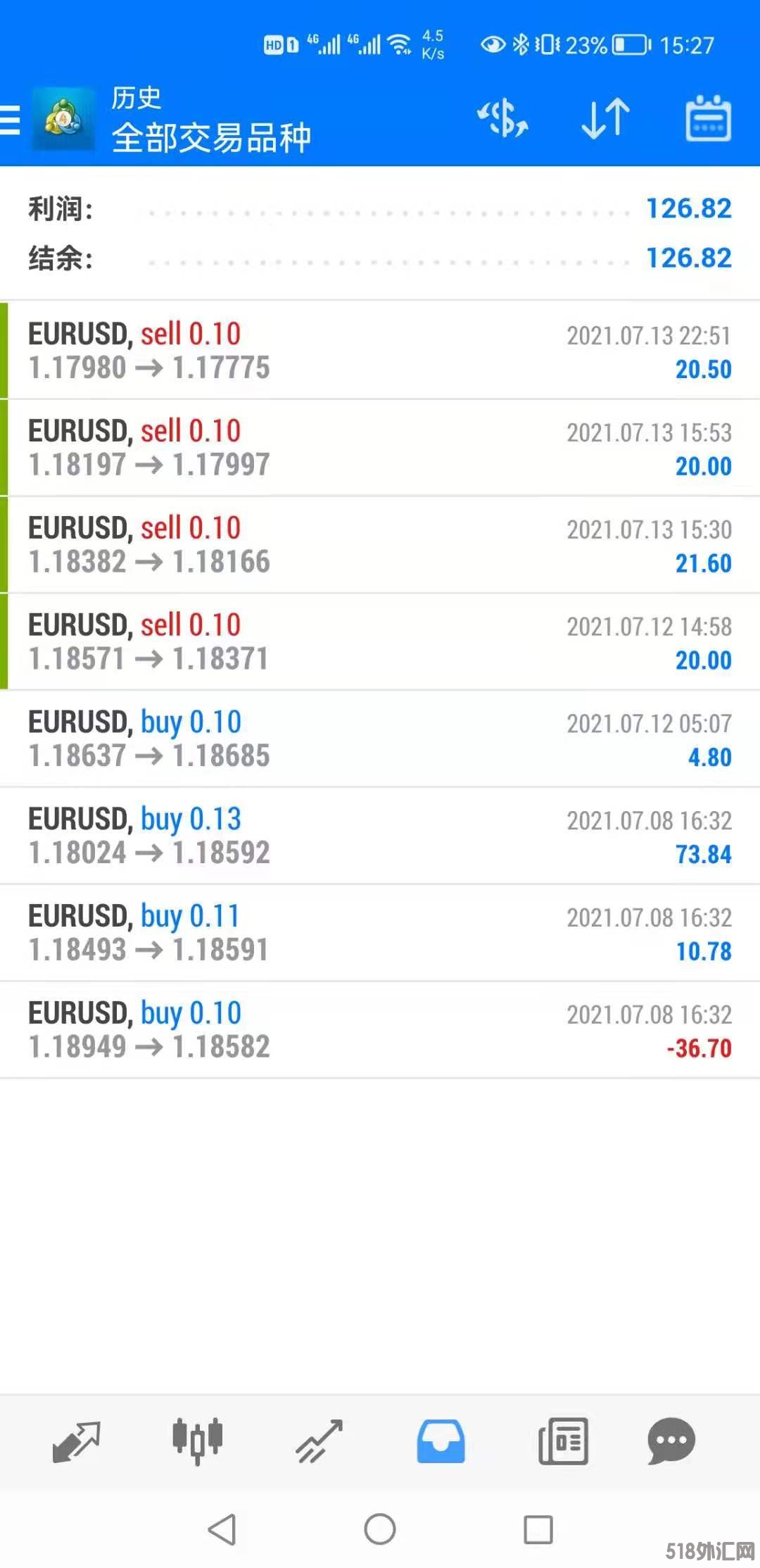Open the chat messages tab
760x1568 pixels.
click(x=671, y=1441)
